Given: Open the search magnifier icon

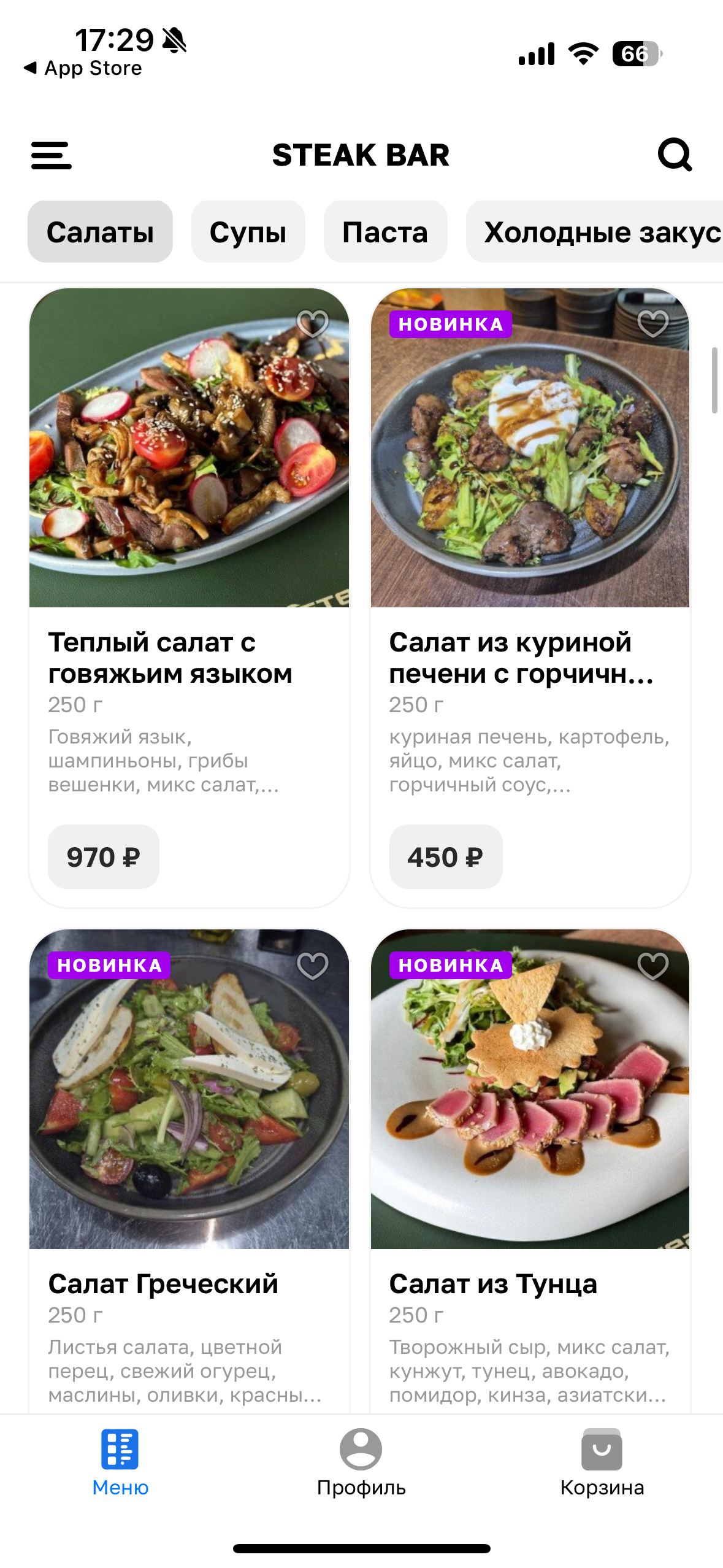Looking at the screenshot, I should (x=675, y=155).
